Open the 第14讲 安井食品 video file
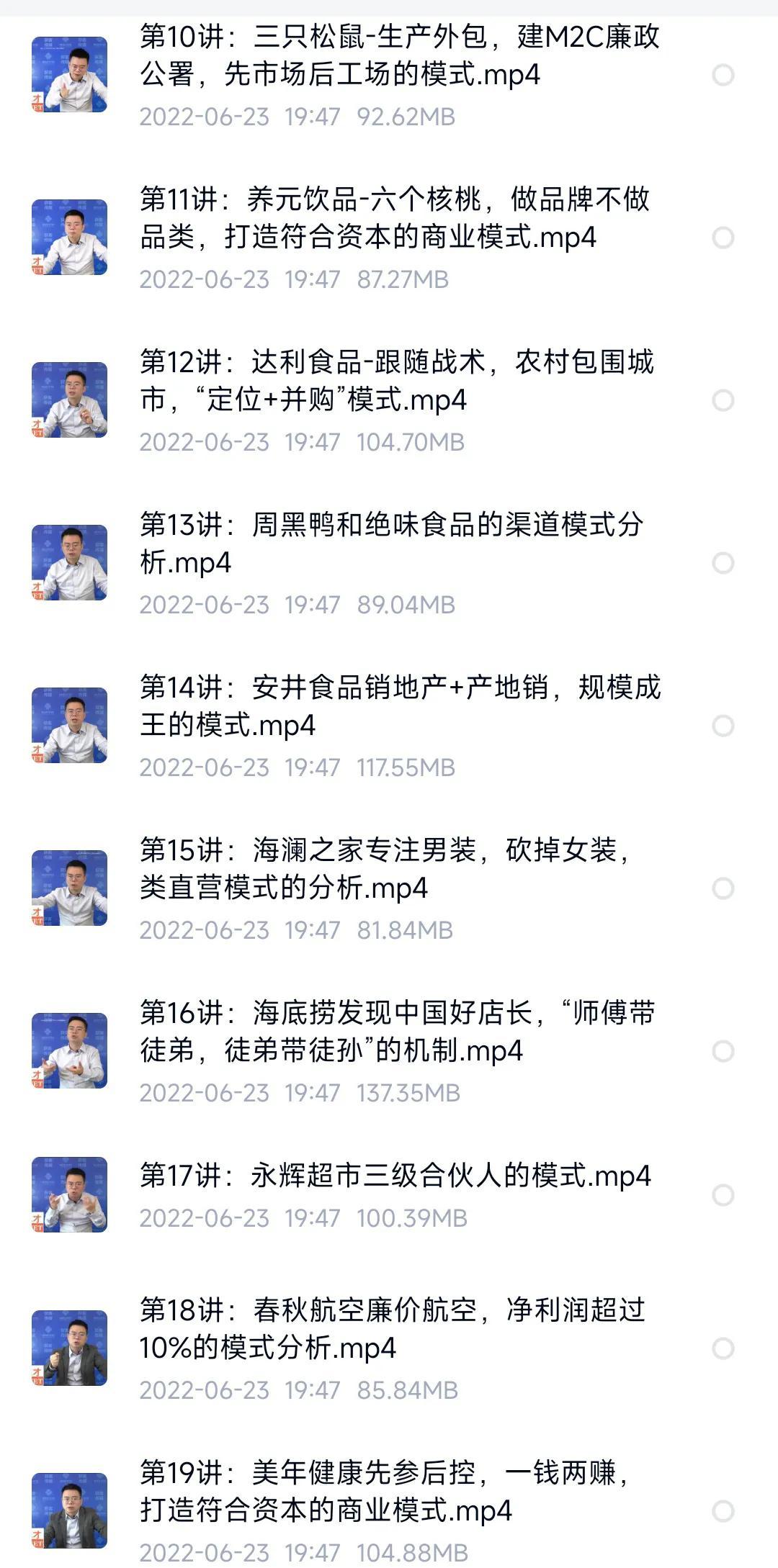The image size is (778, 1568). point(400,706)
